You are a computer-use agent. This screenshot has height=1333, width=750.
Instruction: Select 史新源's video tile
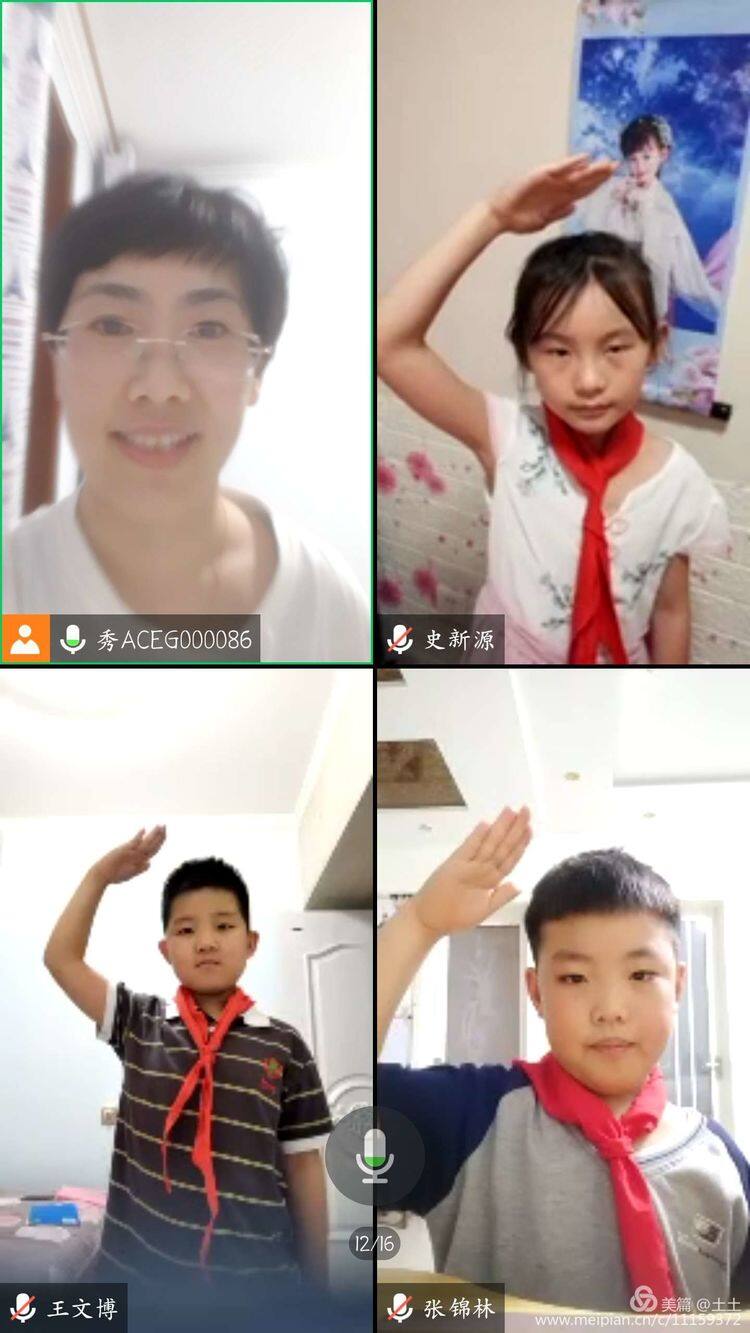pos(562,330)
